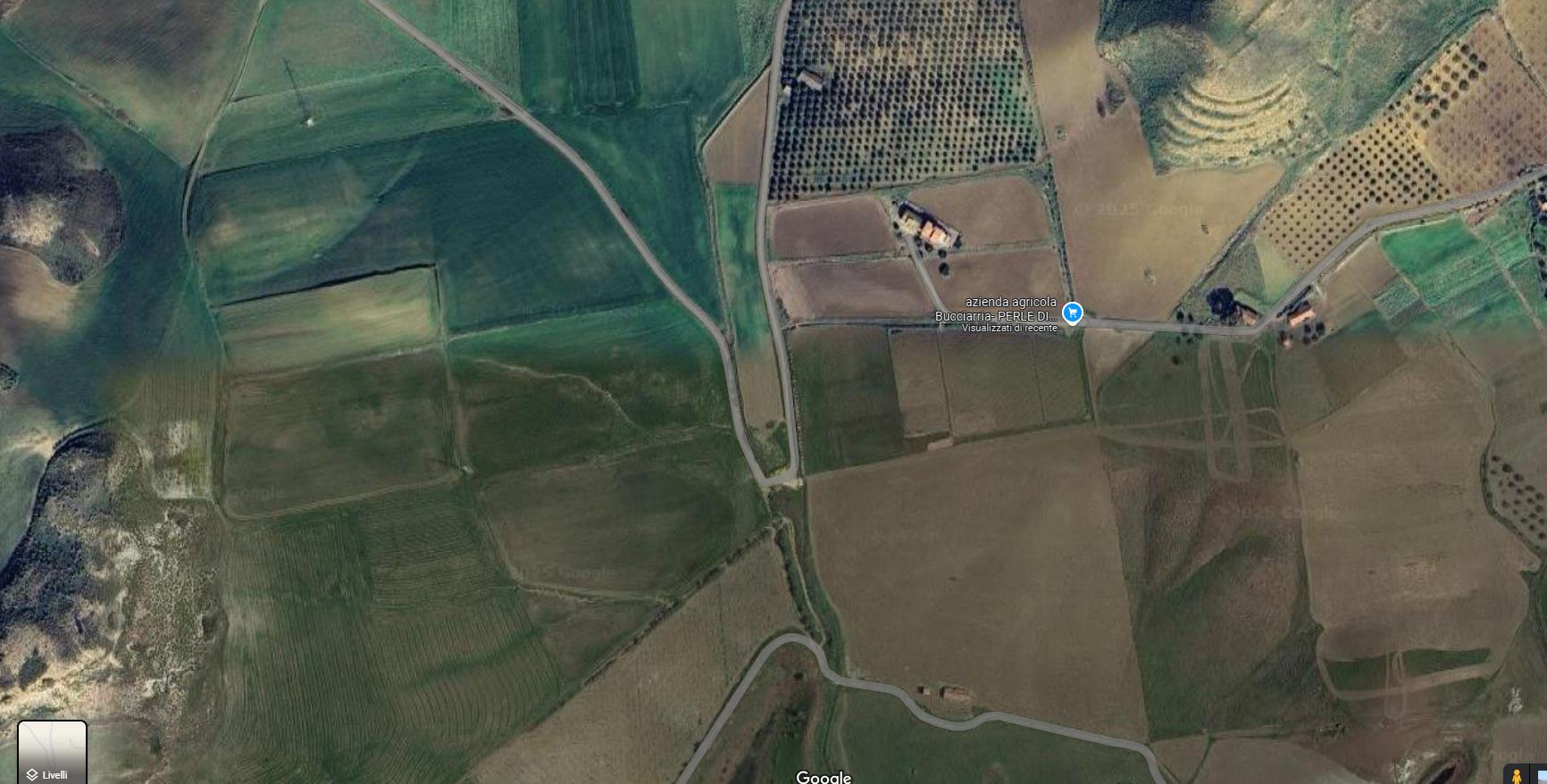This screenshot has width=1547, height=784.
Task: Activate the Street View pegman
Action: [x=1515, y=775]
